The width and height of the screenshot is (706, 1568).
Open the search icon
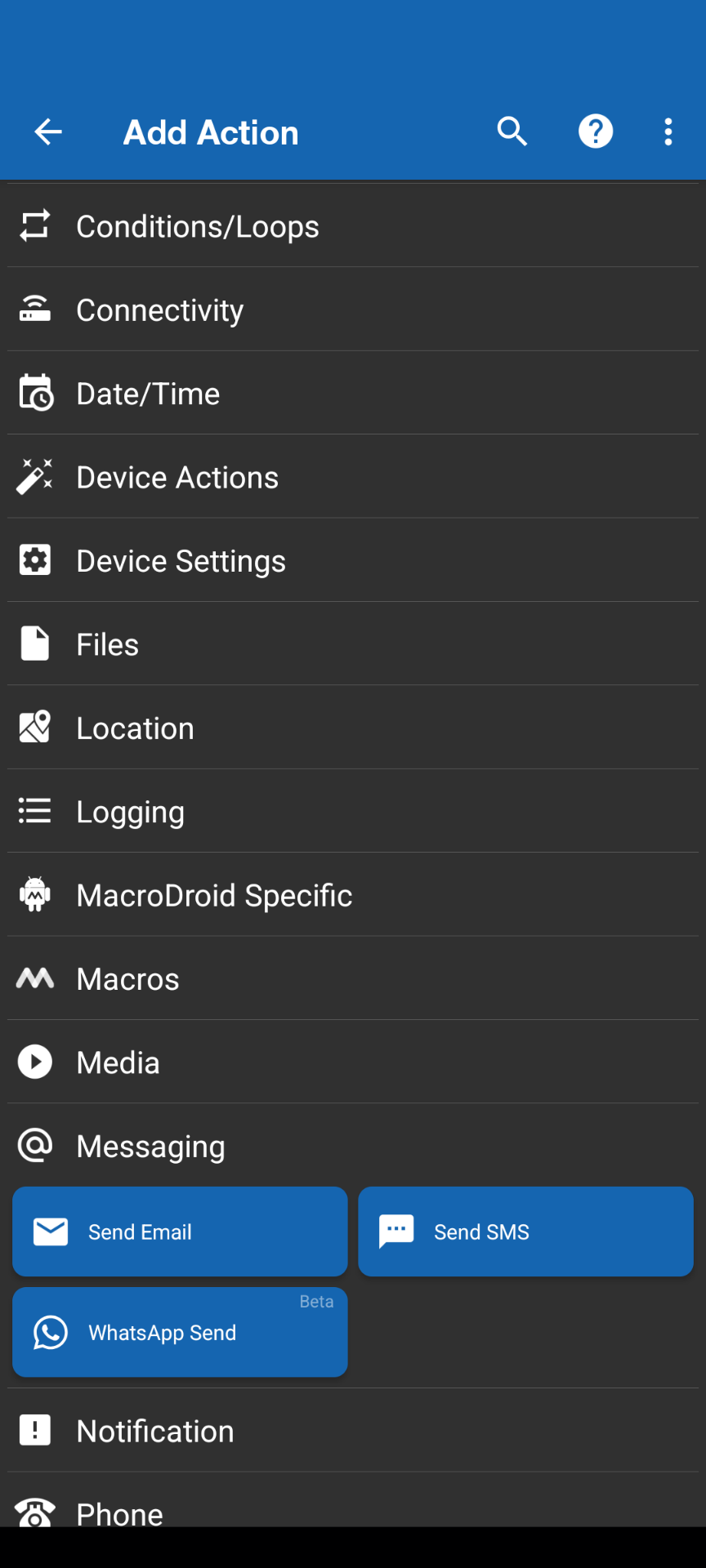[512, 131]
